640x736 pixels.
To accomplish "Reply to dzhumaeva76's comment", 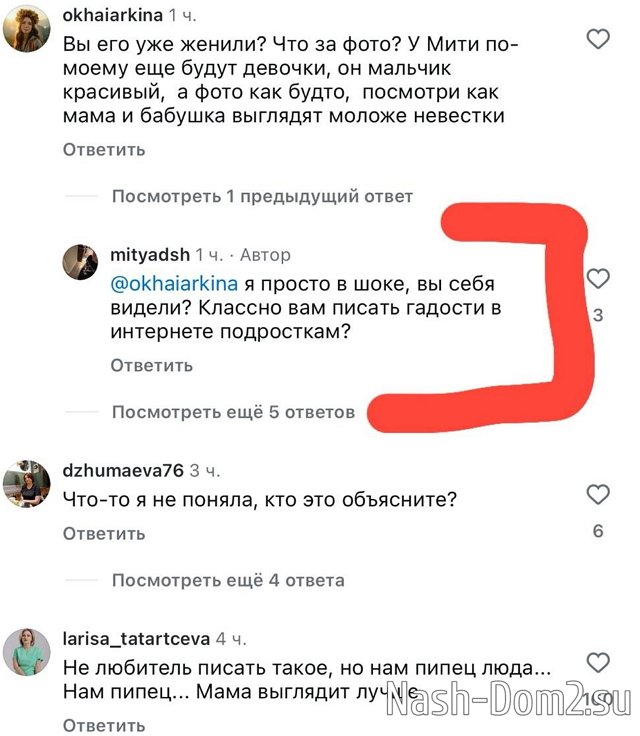I will pos(104,534).
